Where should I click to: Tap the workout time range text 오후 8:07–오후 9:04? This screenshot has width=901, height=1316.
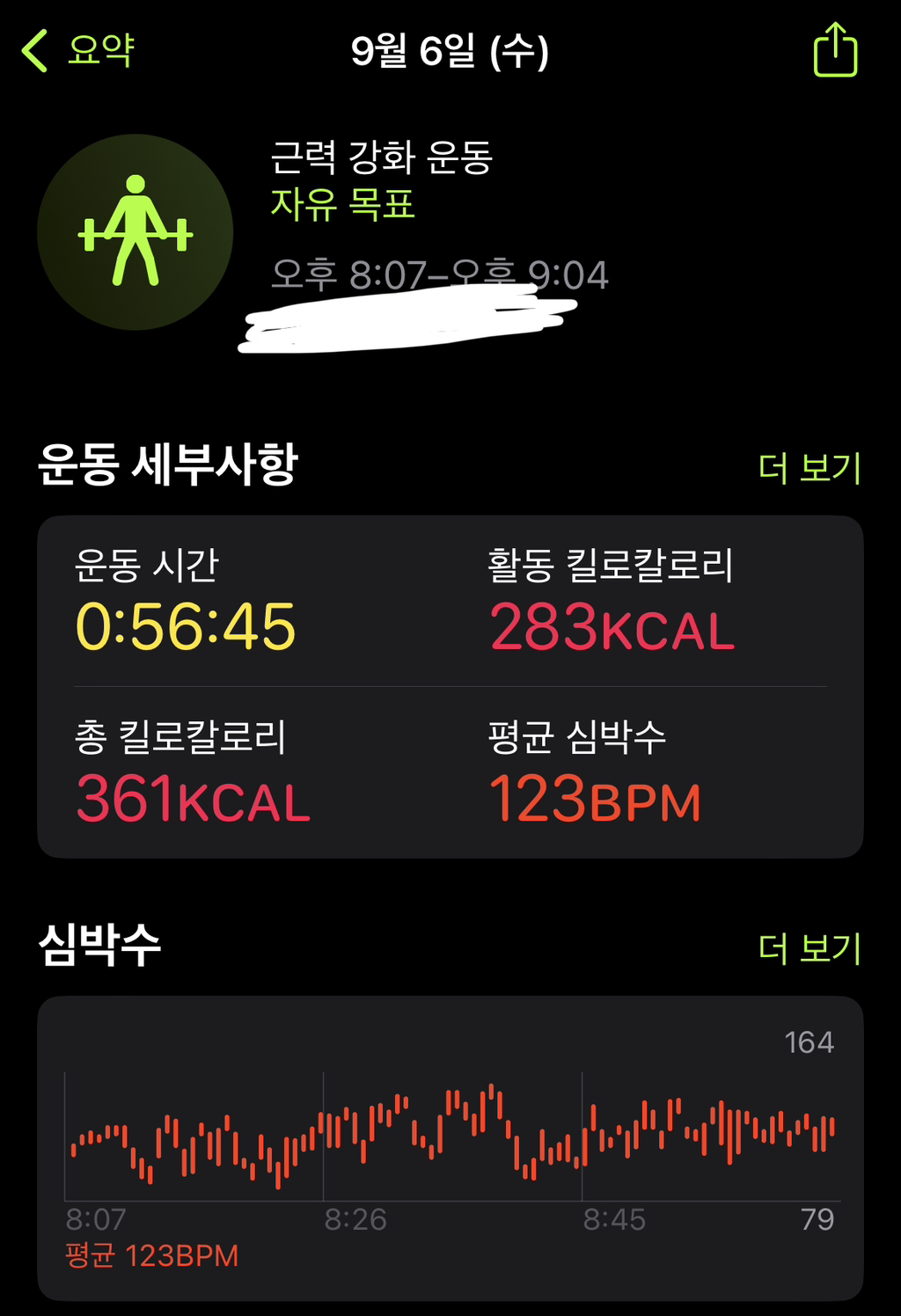437,274
